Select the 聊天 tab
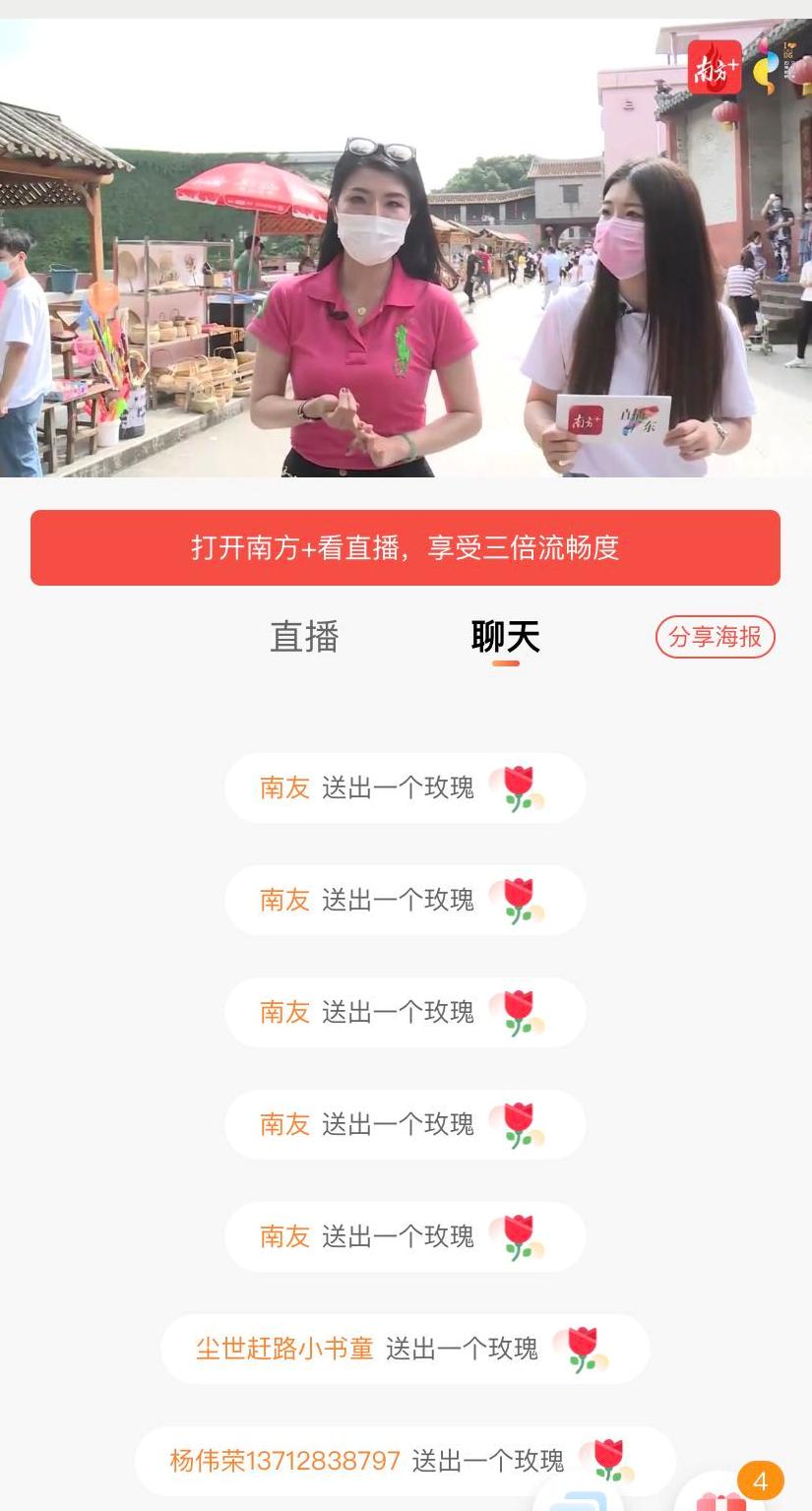The width and height of the screenshot is (812, 1511). pos(505,637)
